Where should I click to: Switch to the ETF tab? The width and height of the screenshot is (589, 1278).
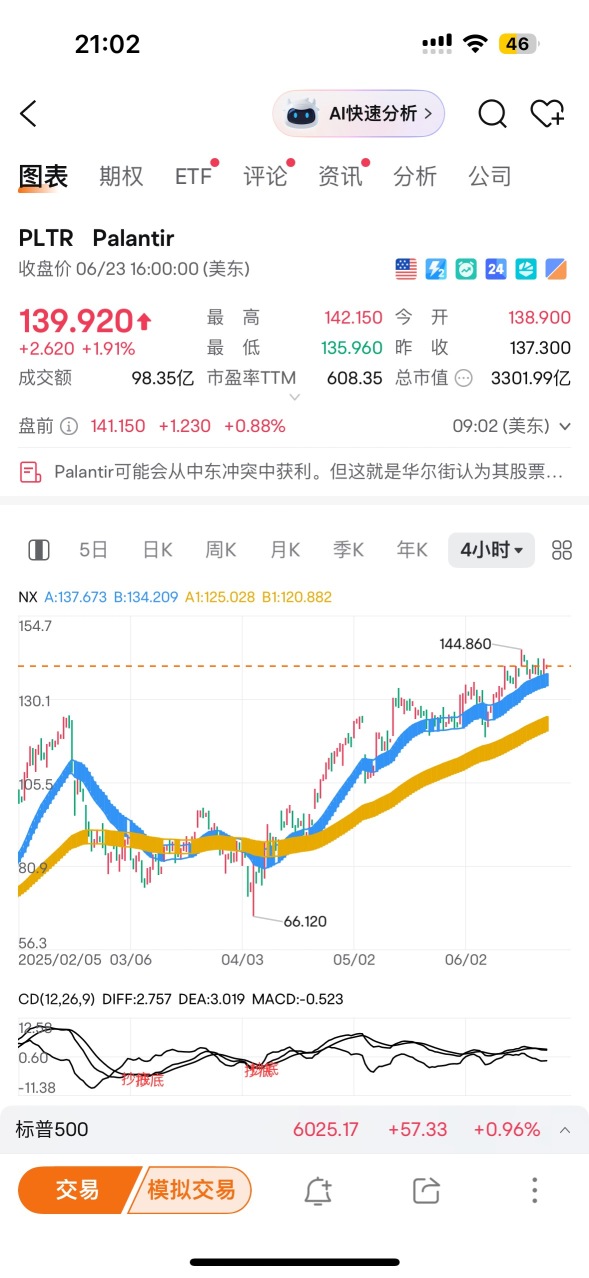pos(193,177)
